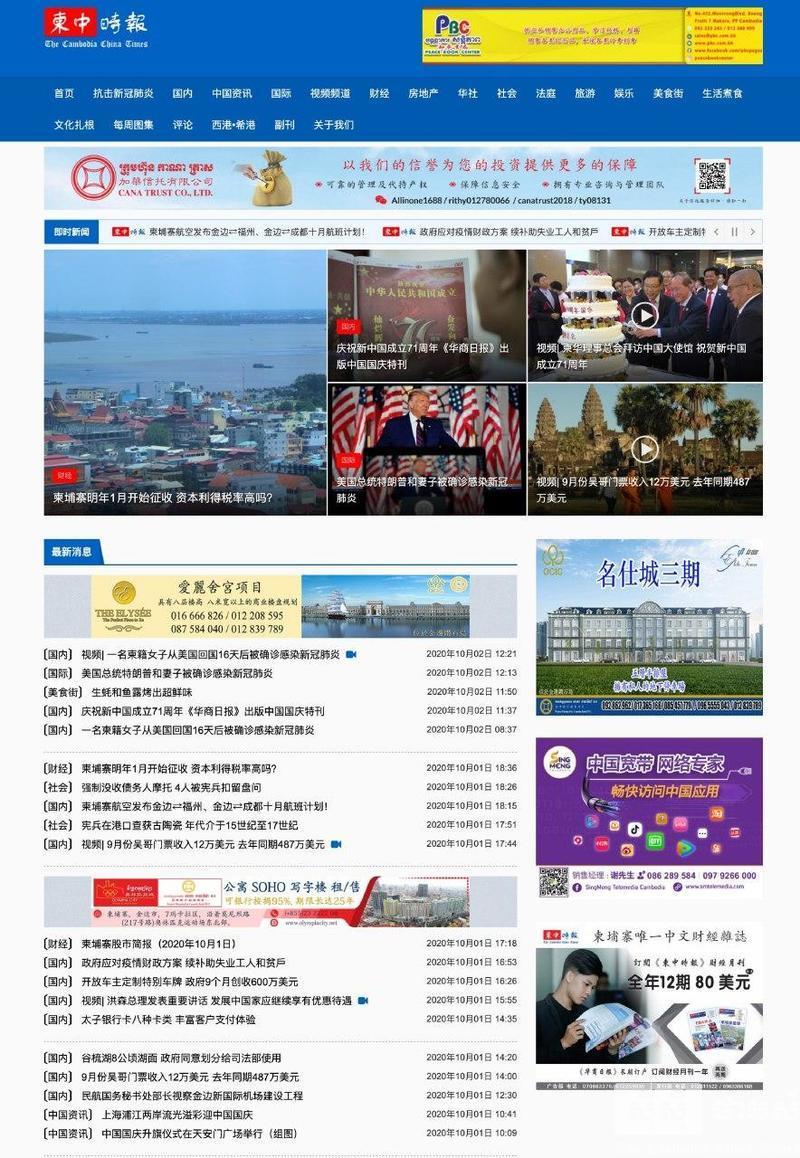Image resolution: width=800 pixels, height=1158 pixels.
Task: Play the video about 吴哥门票收入
Action: click(x=645, y=449)
